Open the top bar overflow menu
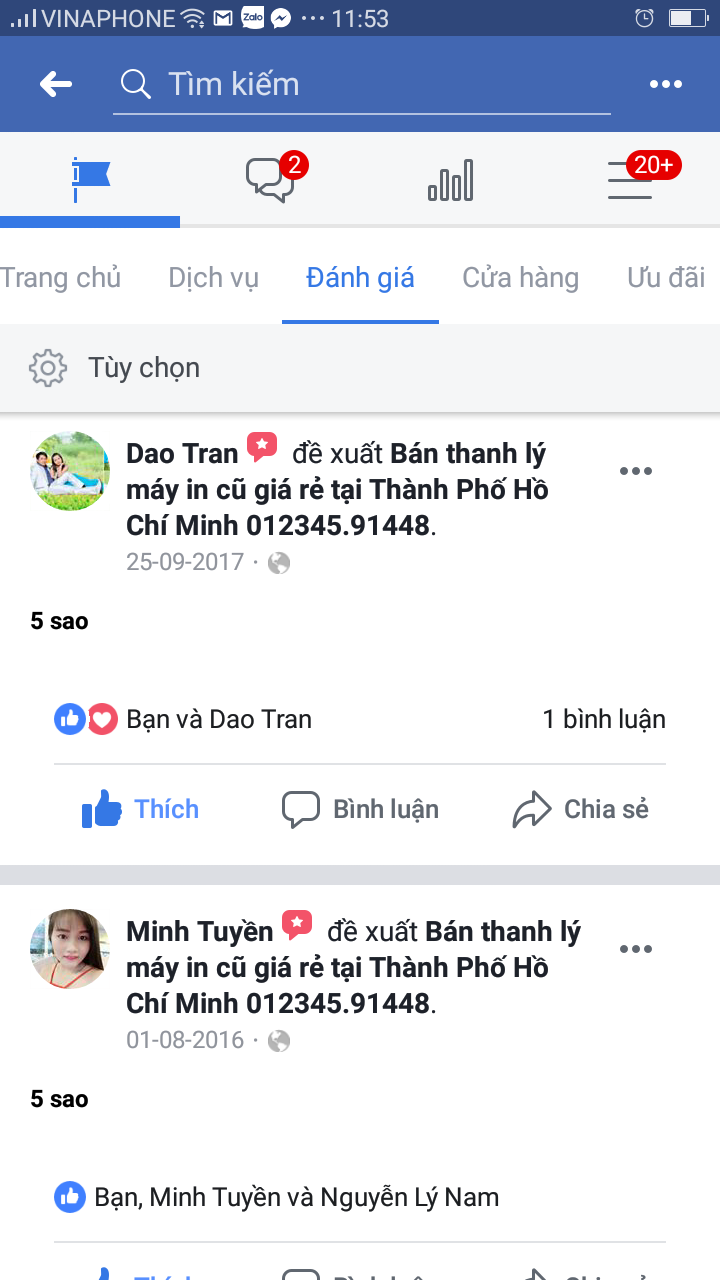Screen dimensions: 720x1280 click(x=665, y=84)
